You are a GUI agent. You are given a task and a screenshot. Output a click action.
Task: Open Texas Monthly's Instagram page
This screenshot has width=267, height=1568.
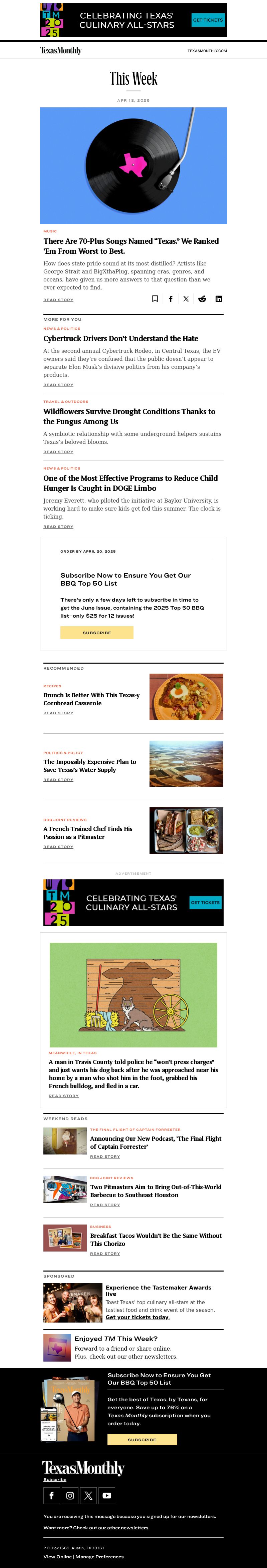[70, 1495]
